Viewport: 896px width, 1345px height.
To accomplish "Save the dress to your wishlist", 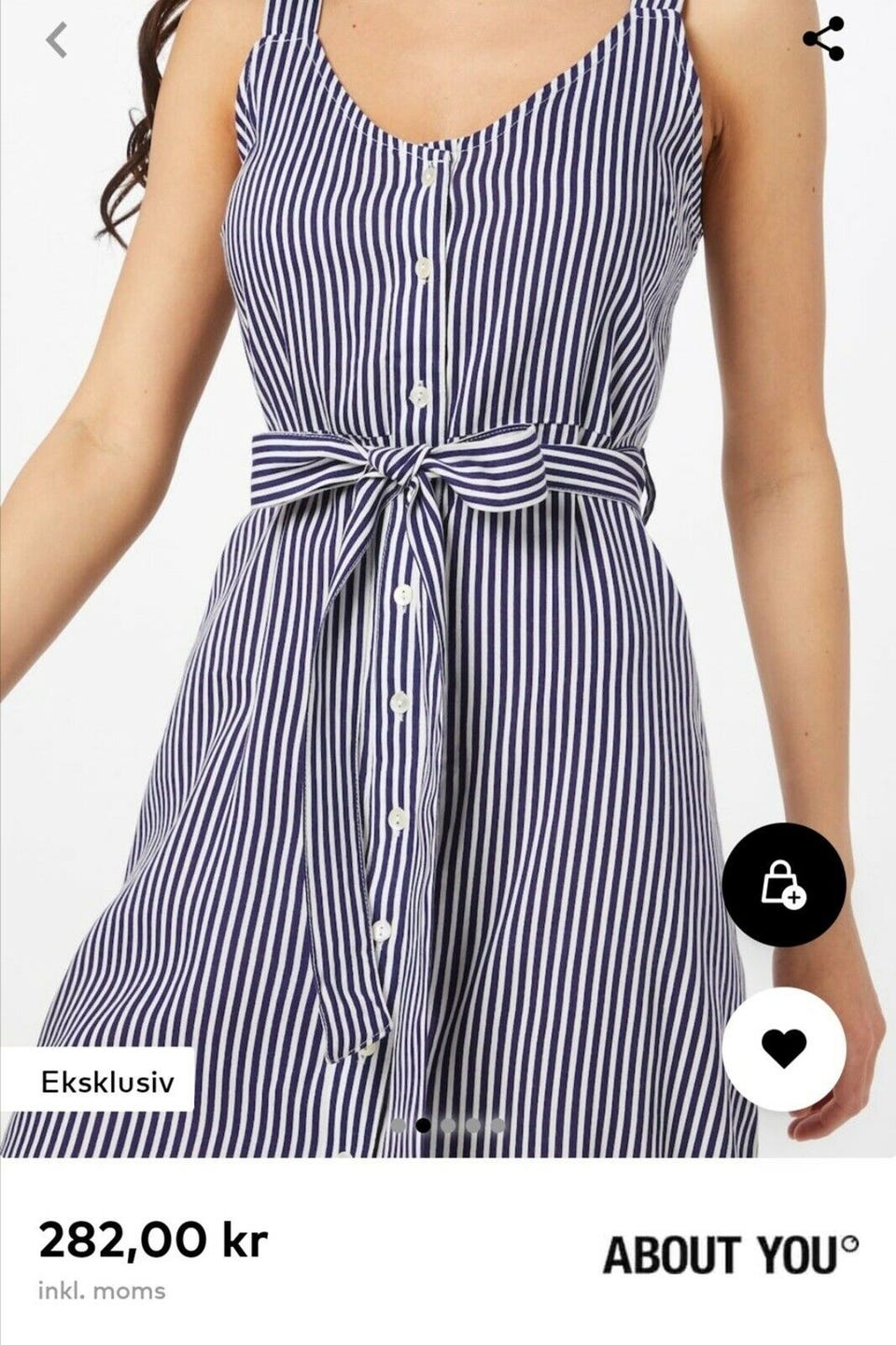I will coord(783,1049).
